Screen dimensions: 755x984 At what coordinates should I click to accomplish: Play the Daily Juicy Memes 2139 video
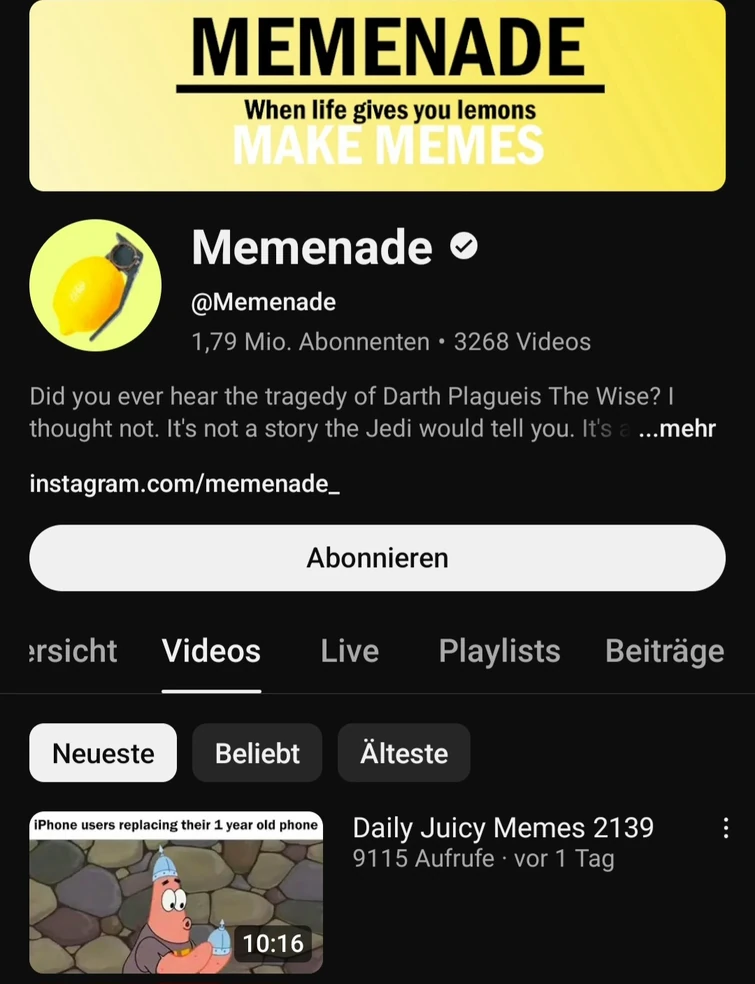176,892
